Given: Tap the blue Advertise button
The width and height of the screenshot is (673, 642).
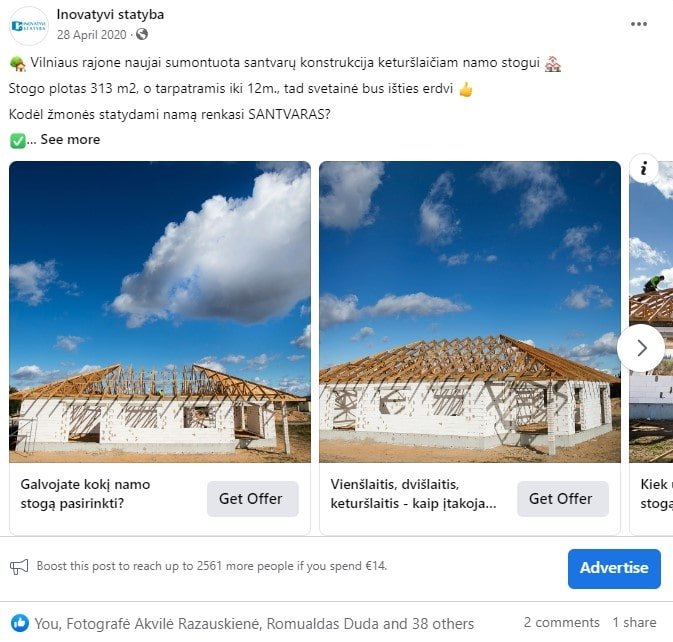Looking at the screenshot, I should point(614,568).
